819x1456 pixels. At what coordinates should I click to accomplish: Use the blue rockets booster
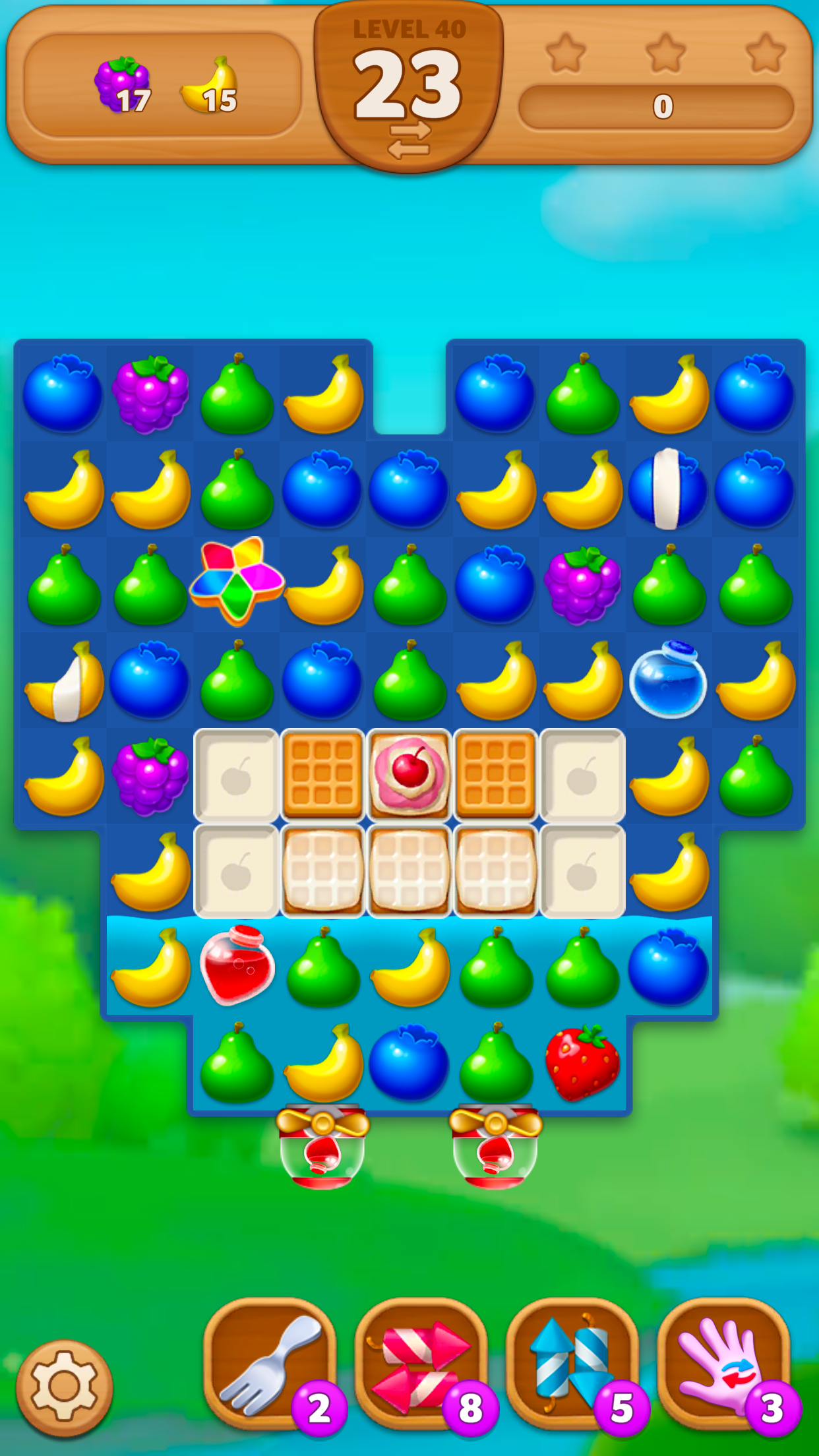click(572, 1364)
